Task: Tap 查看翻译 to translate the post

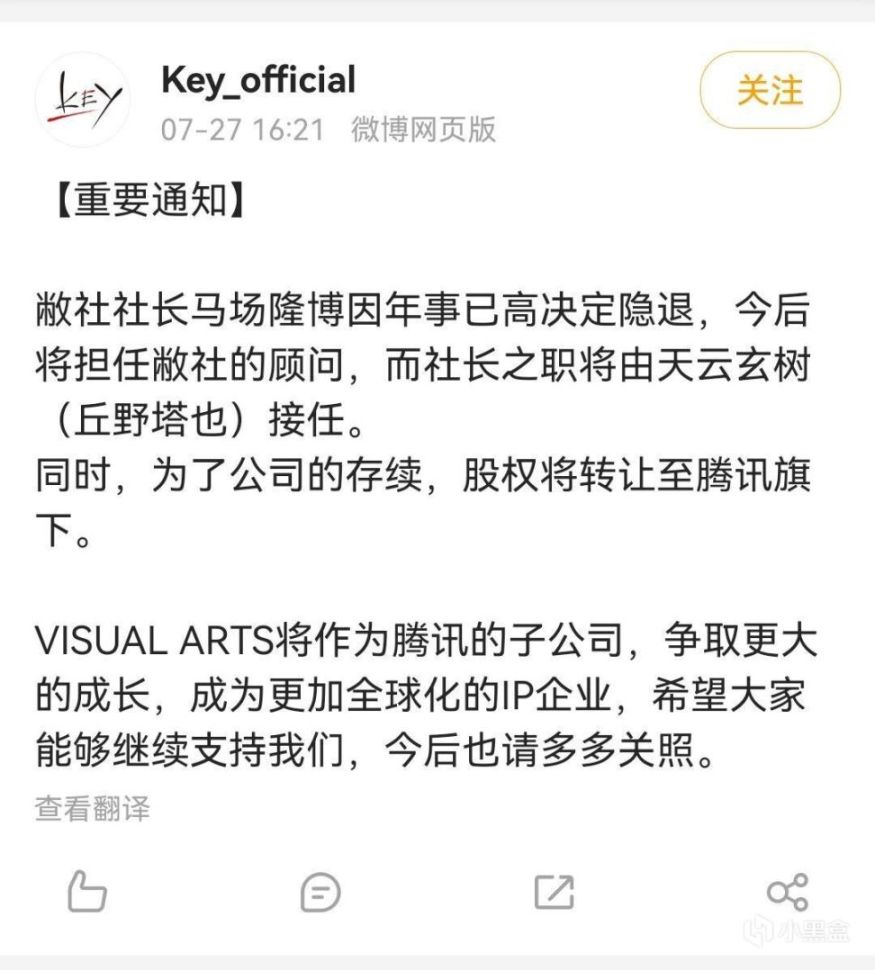Action: [x=92, y=808]
